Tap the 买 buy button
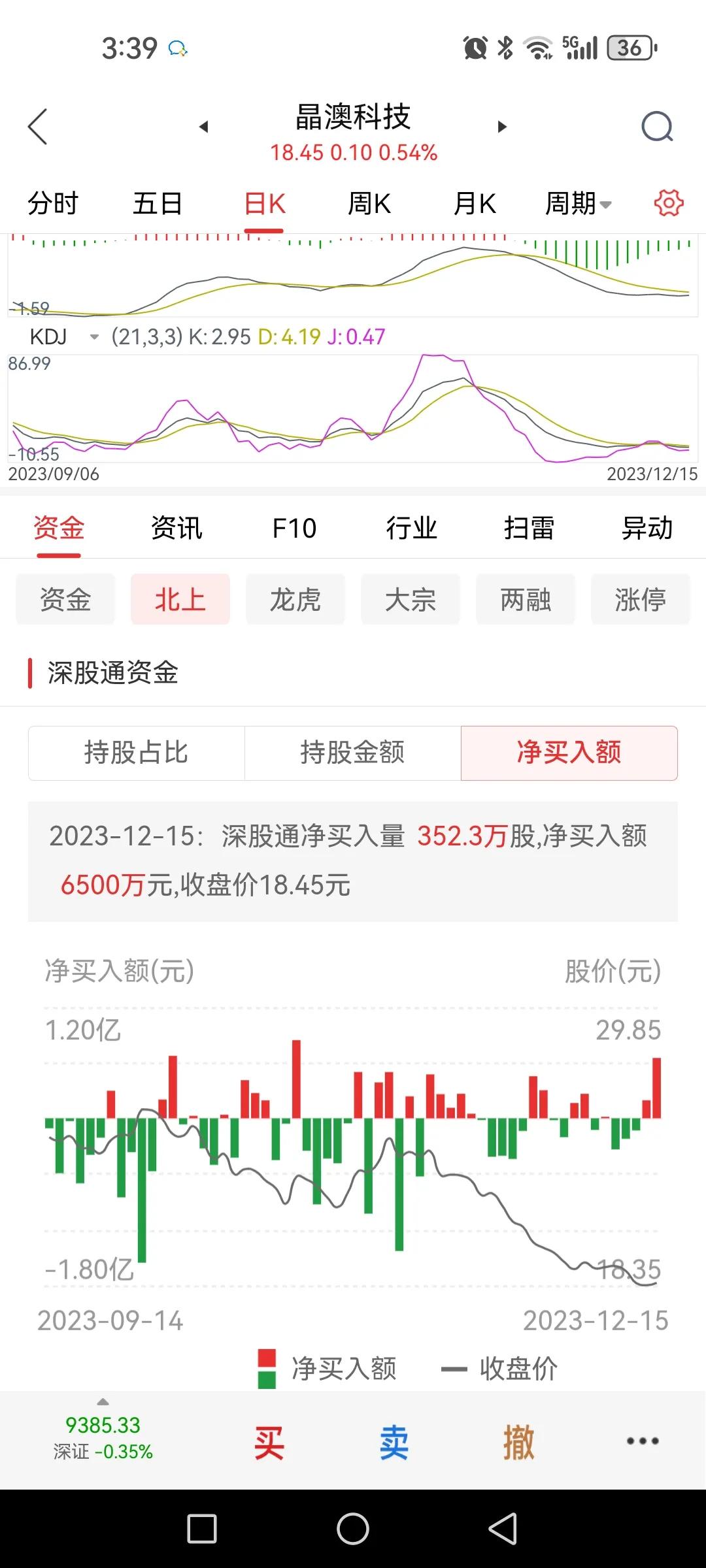706x1568 pixels. click(x=269, y=1443)
